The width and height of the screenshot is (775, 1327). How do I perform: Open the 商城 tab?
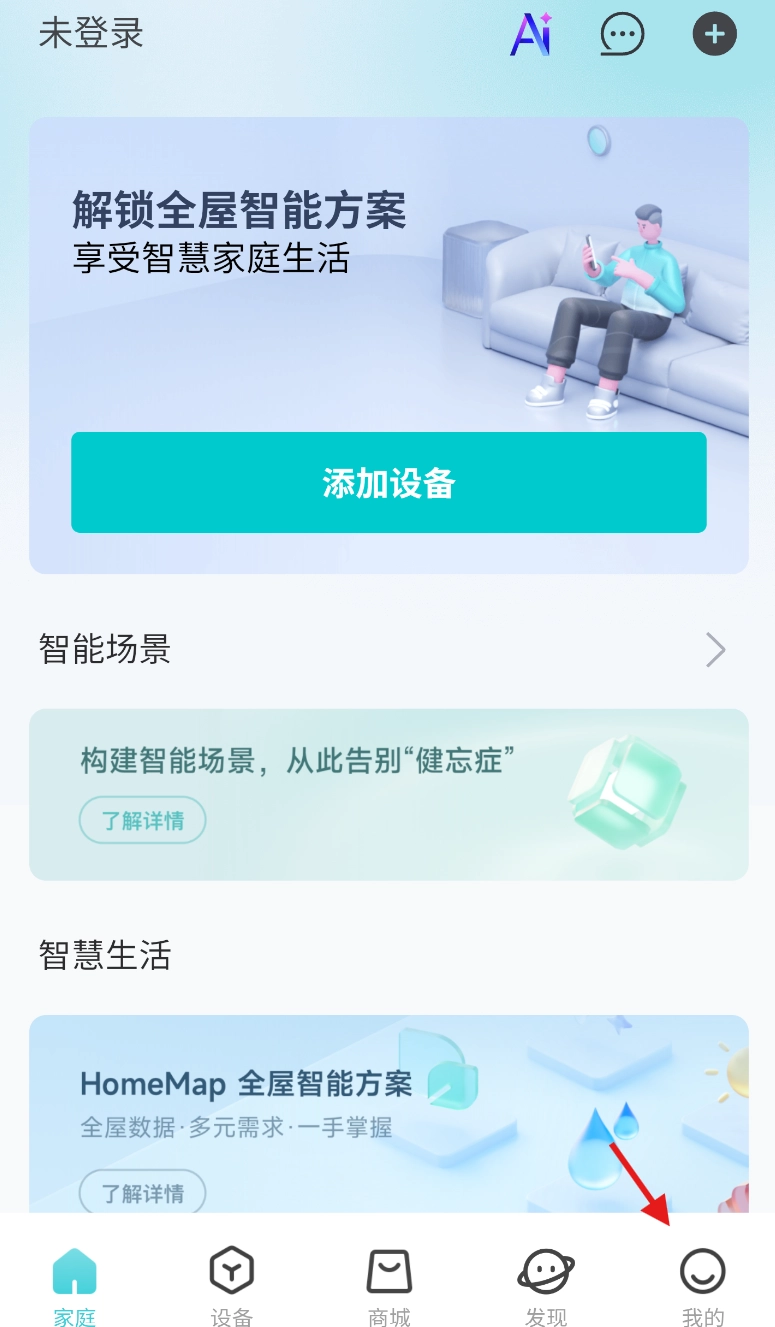389,1286
